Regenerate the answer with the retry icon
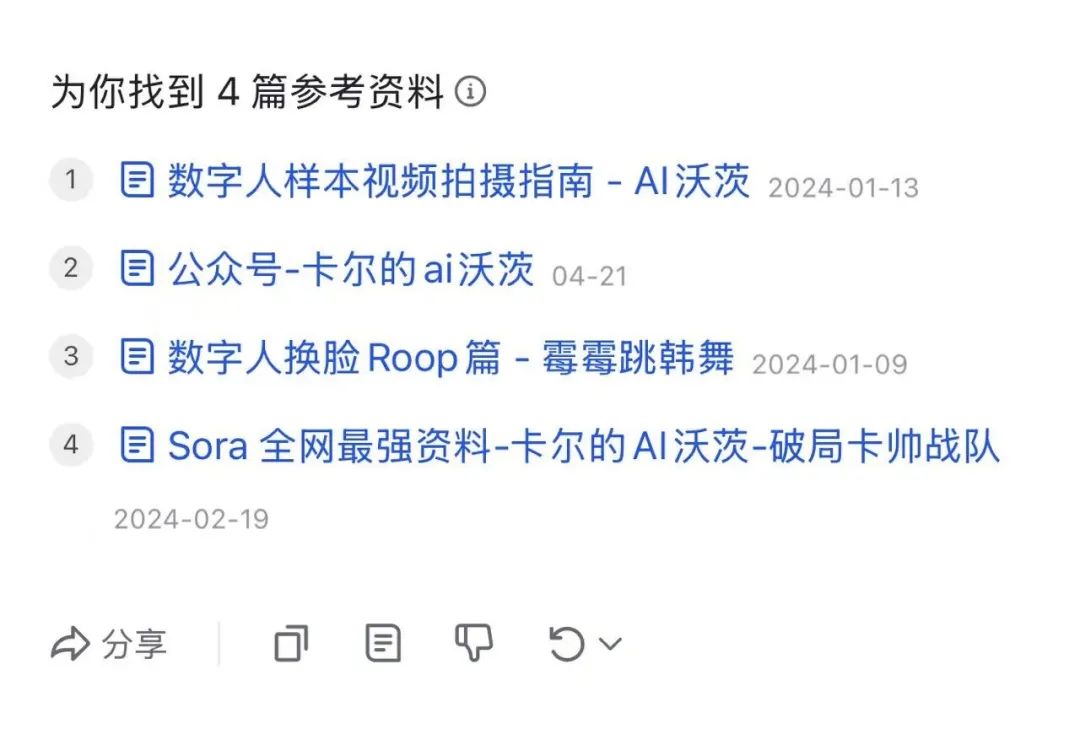 coord(566,644)
